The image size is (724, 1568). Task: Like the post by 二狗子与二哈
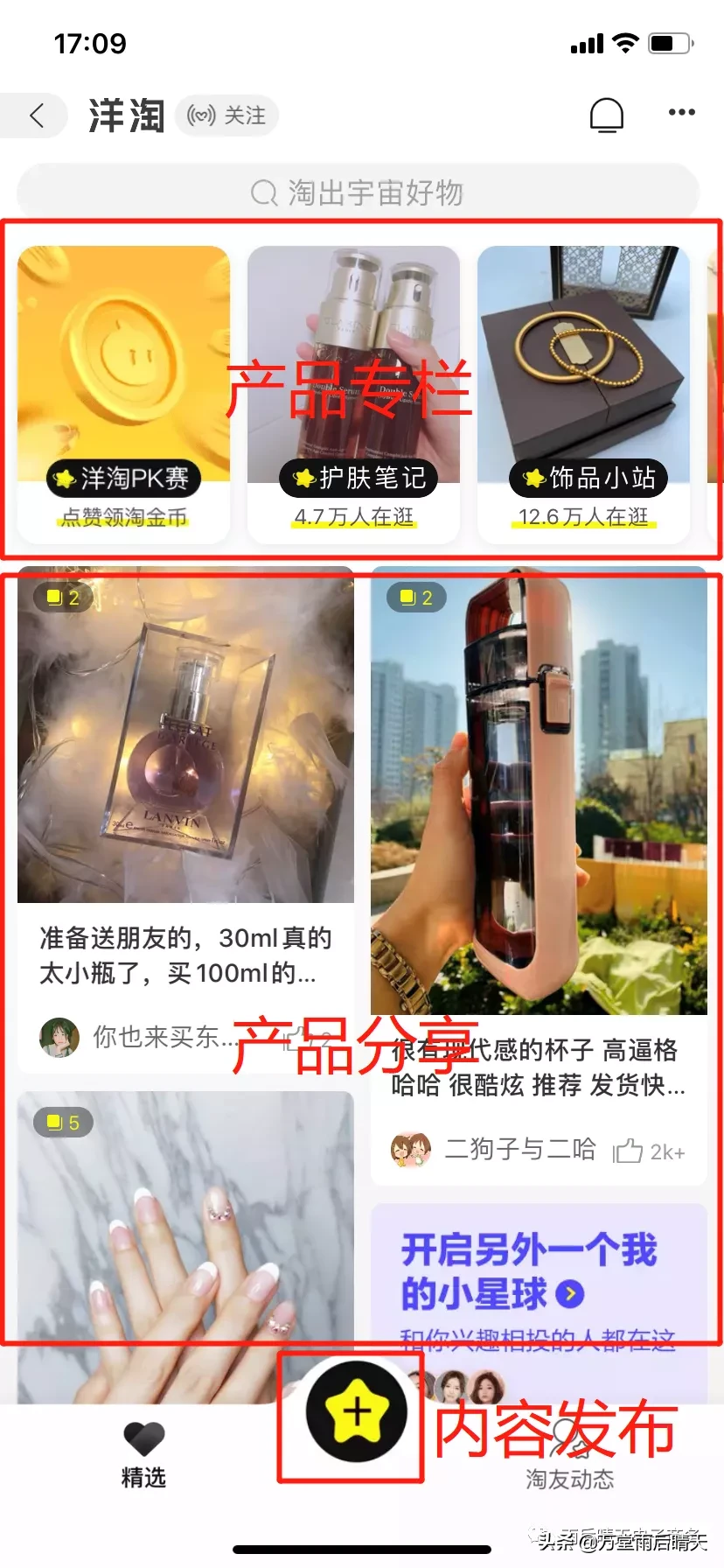630,1151
